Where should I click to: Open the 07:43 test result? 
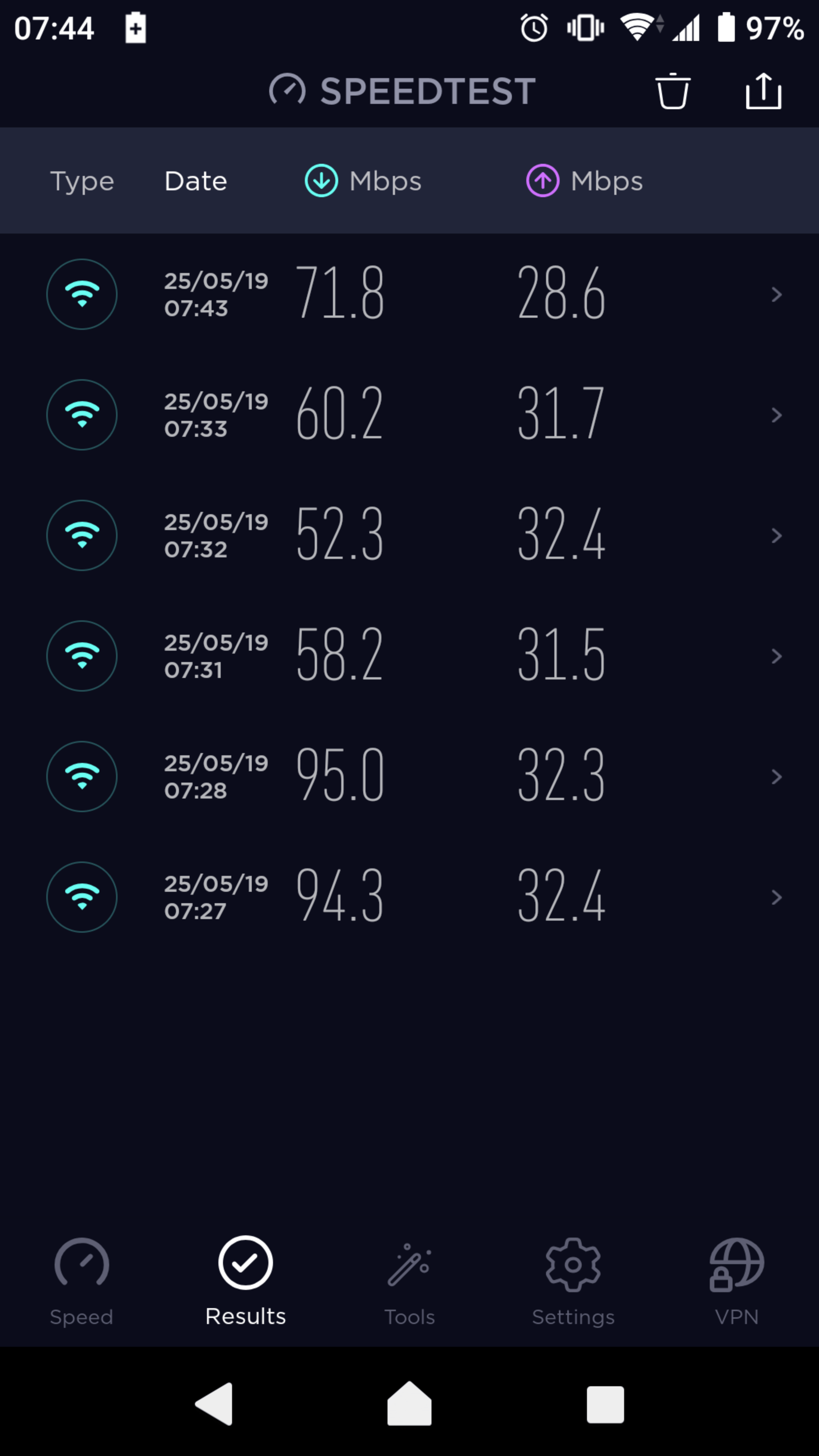pyautogui.click(x=409, y=294)
